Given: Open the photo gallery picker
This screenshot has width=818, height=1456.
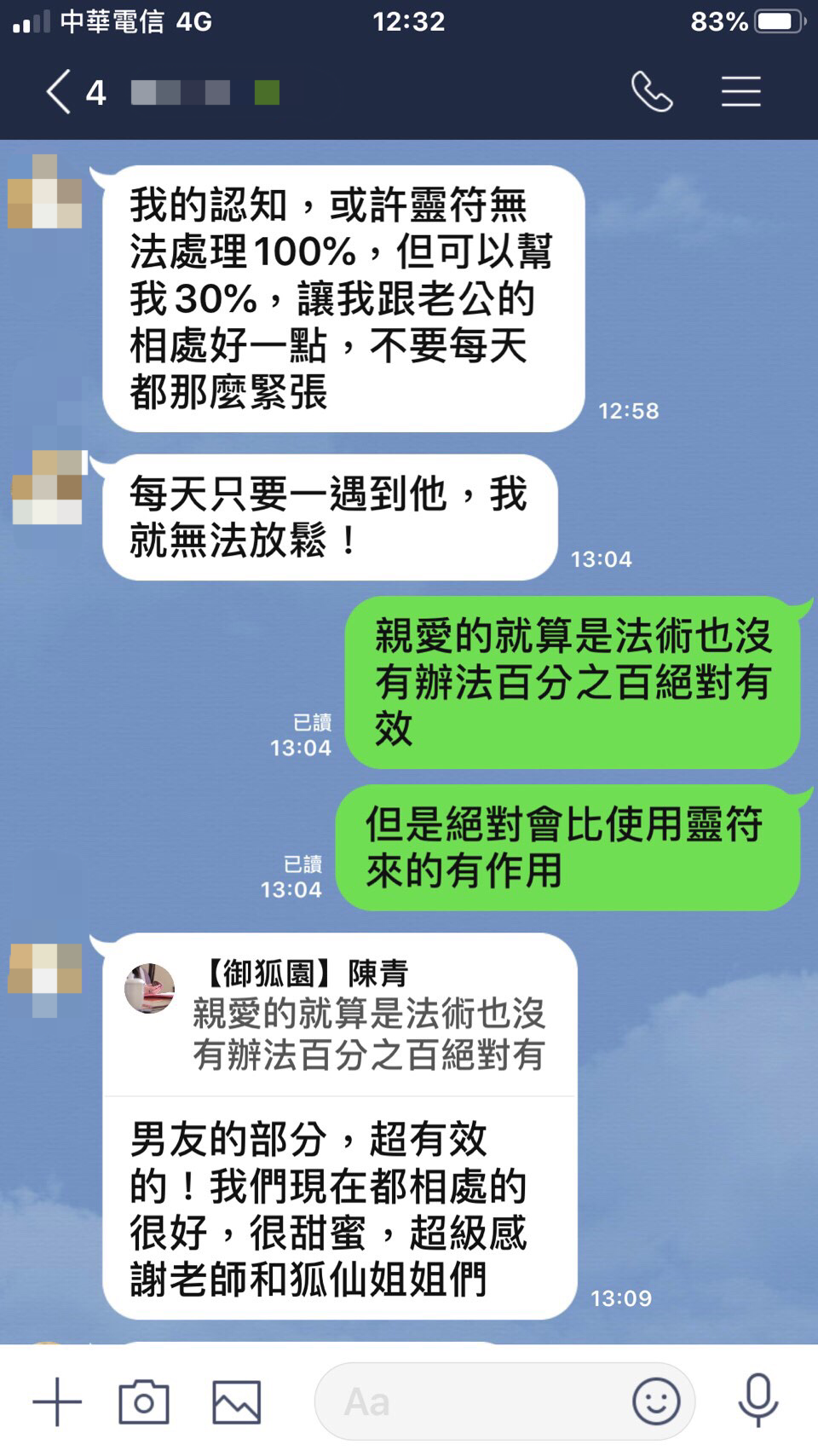Looking at the screenshot, I should [x=236, y=1401].
